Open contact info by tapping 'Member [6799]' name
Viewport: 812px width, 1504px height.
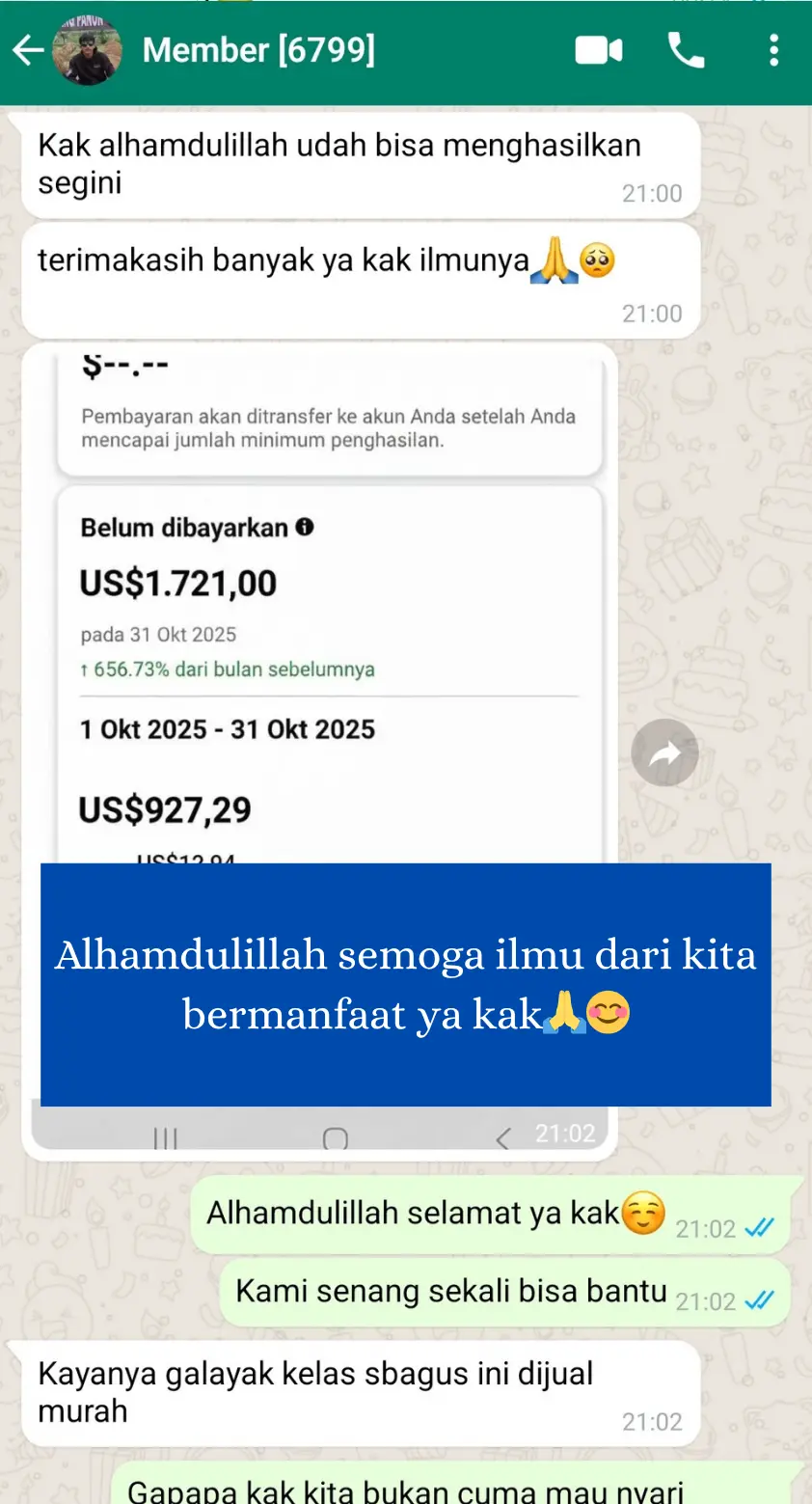click(x=259, y=51)
